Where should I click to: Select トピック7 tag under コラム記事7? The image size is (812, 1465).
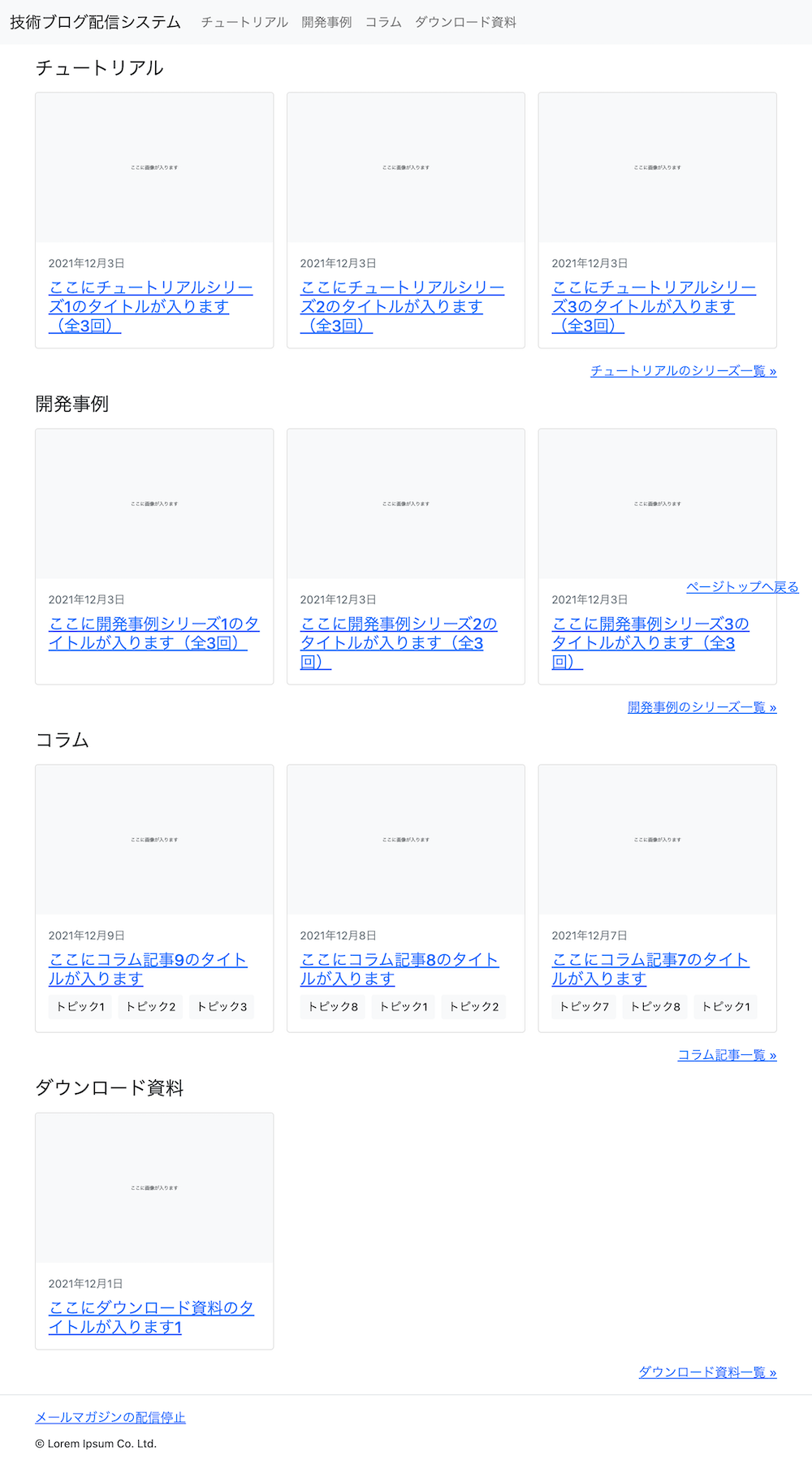click(584, 1007)
